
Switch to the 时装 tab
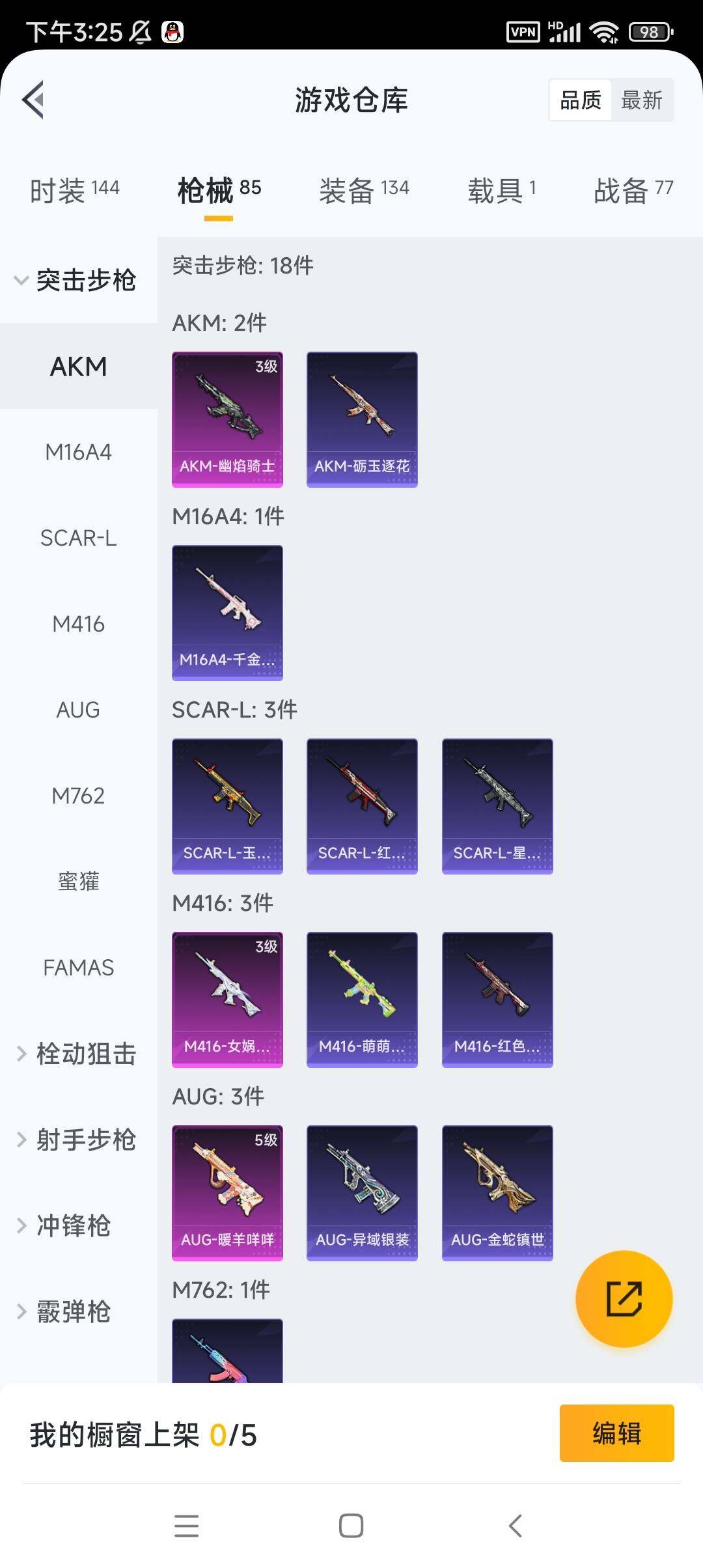point(74,190)
